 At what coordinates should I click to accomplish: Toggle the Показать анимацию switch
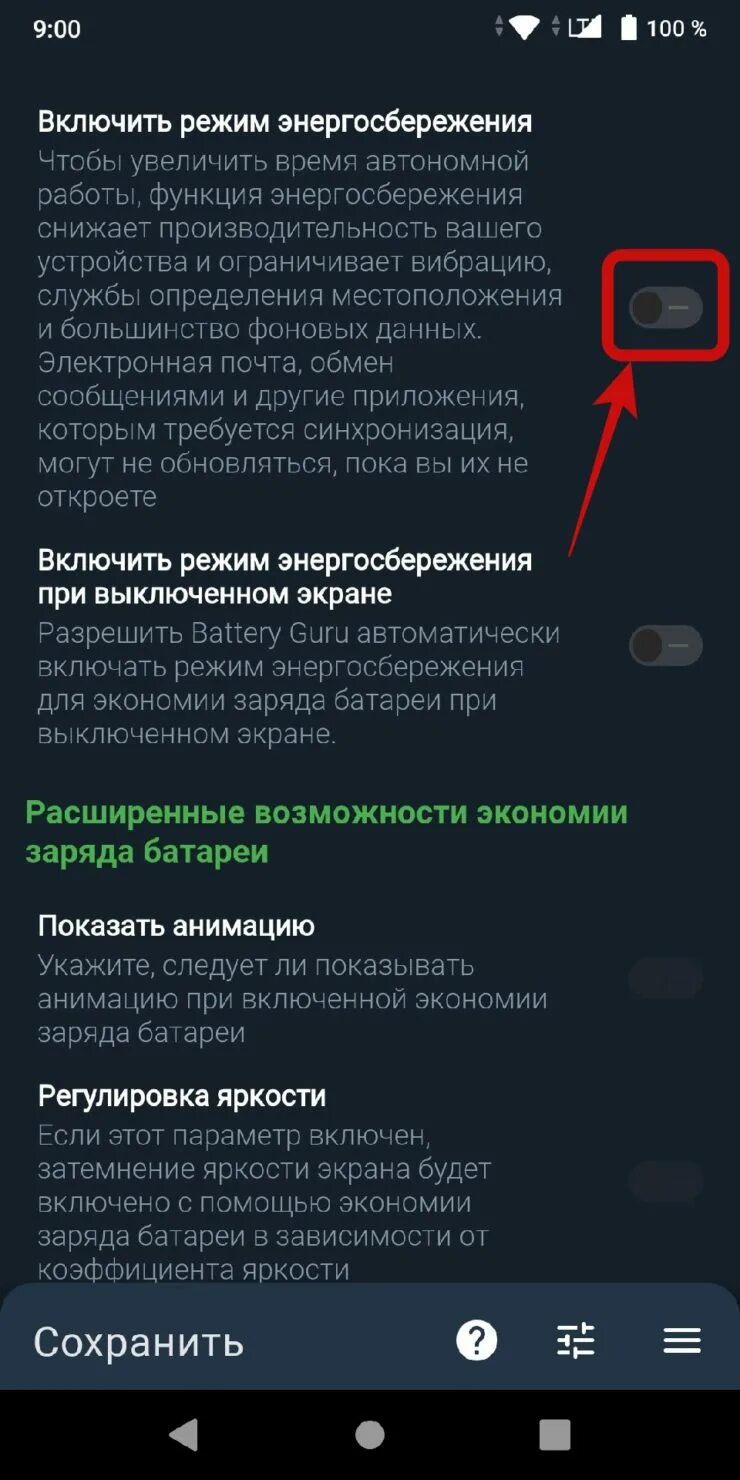666,978
